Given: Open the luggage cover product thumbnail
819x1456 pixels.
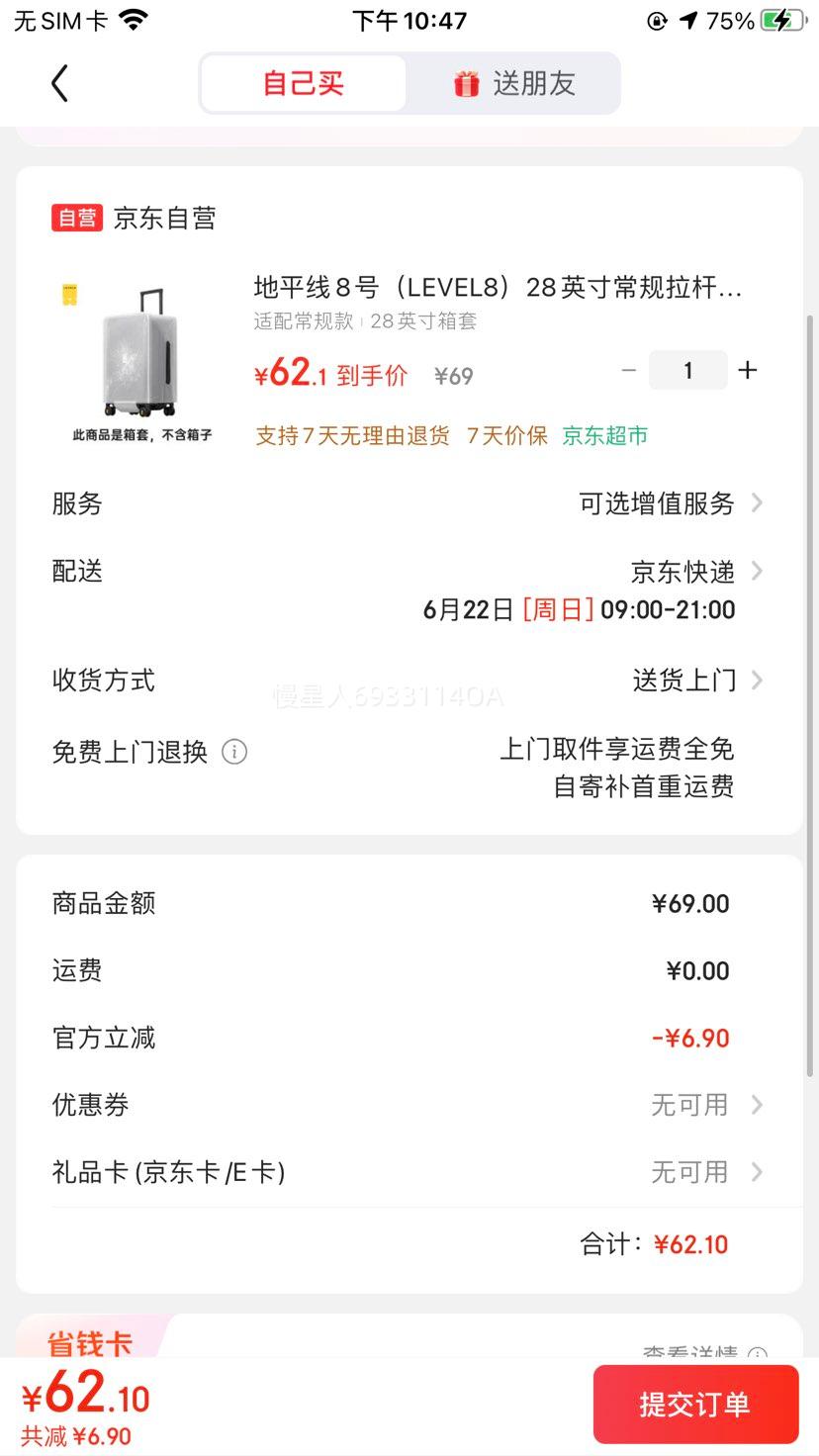Looking at the screenshot, I should coord(140,360).
